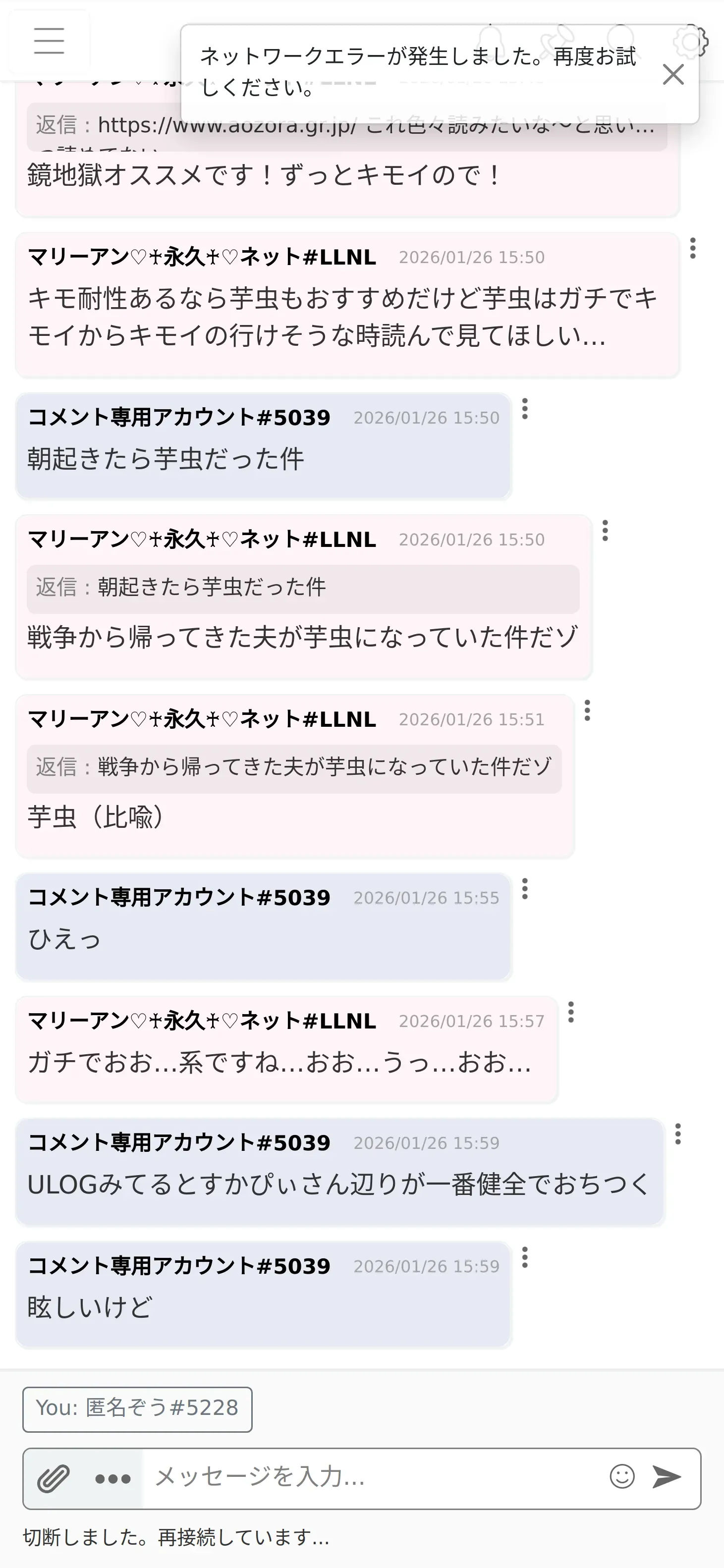This screenshot has width=724, height=1568.
Task: Open more input options next to paperclip
Action: click(x=112, y=1478)
